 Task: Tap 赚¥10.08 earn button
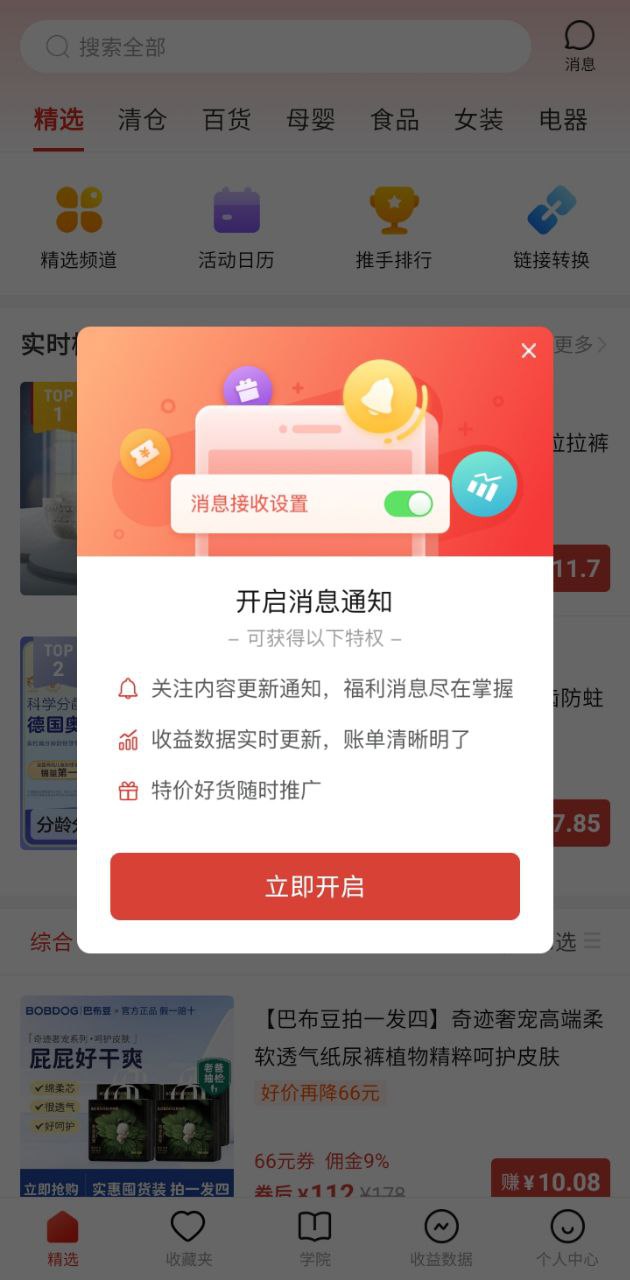point(550,1182)
